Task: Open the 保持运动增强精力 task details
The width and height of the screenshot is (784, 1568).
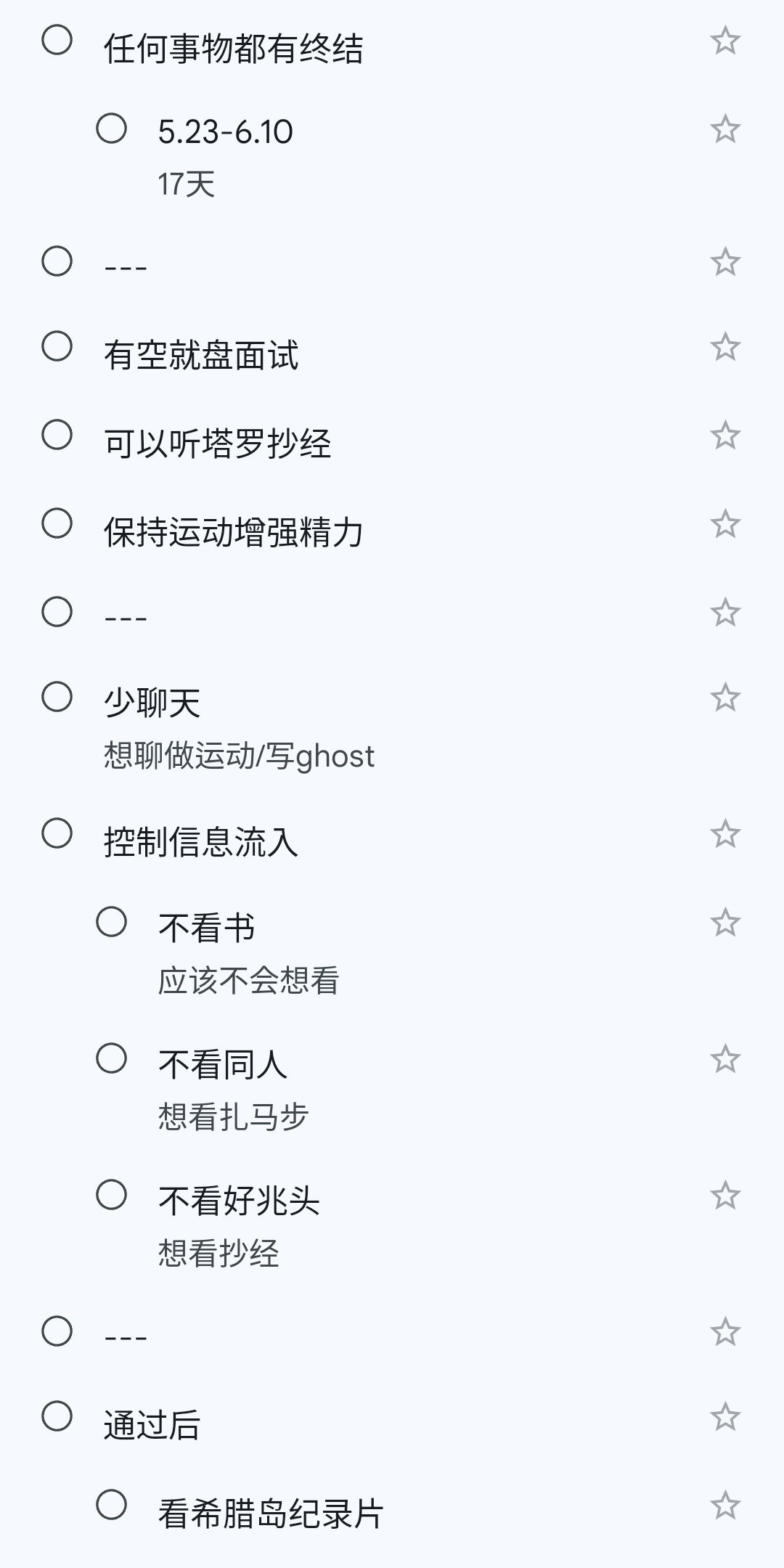Action: 233,532
